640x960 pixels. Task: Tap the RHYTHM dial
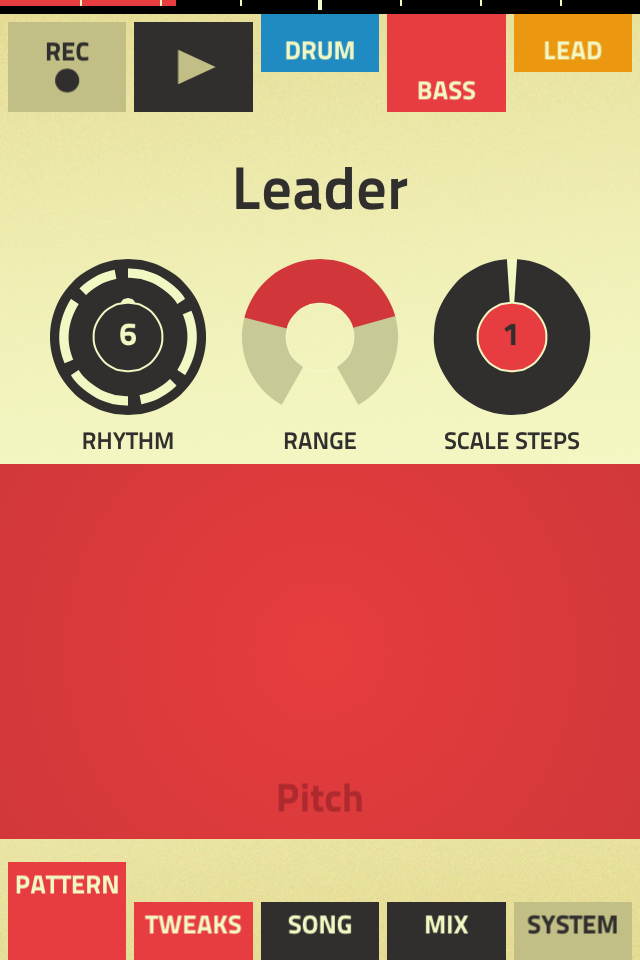click(128, 337)
